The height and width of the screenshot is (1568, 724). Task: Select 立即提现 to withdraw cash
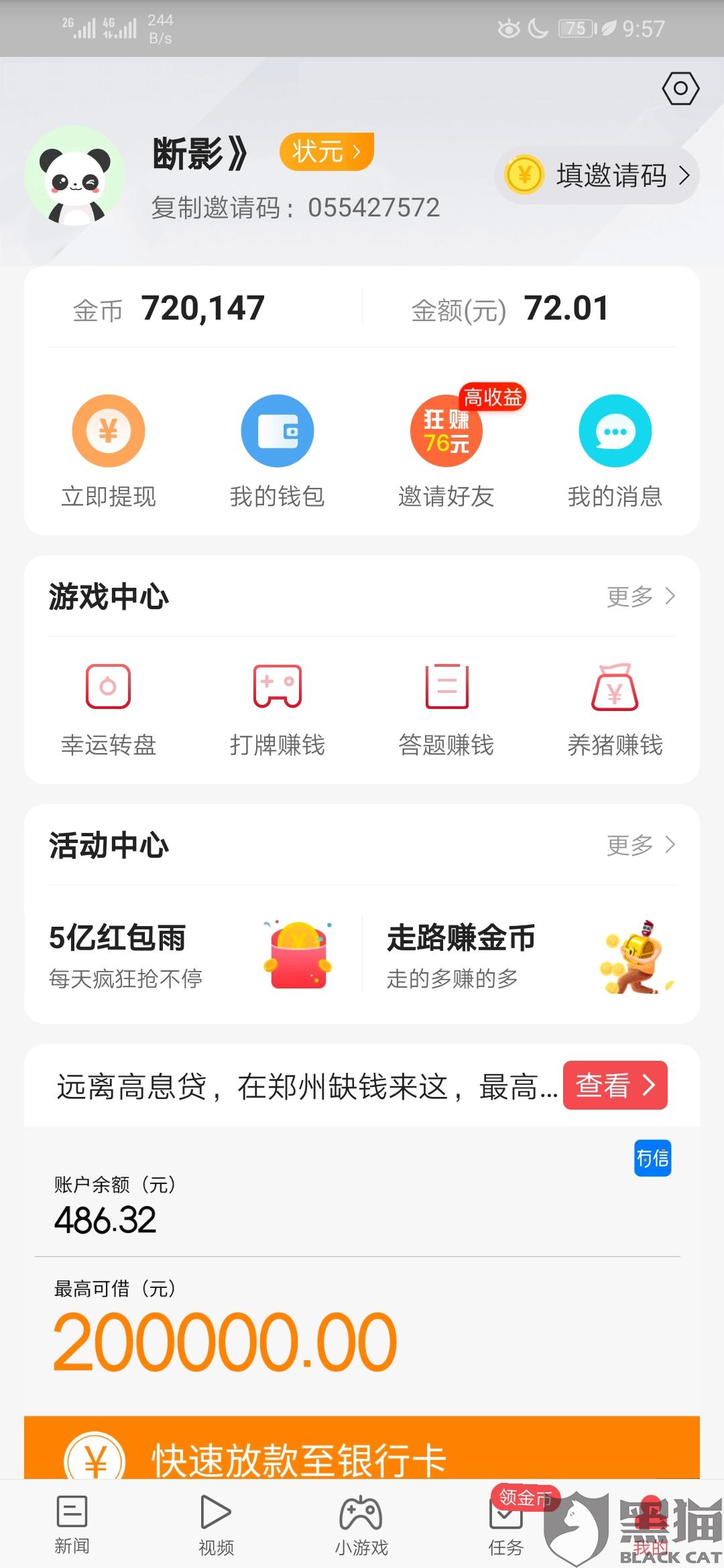(x=109, y=450)
